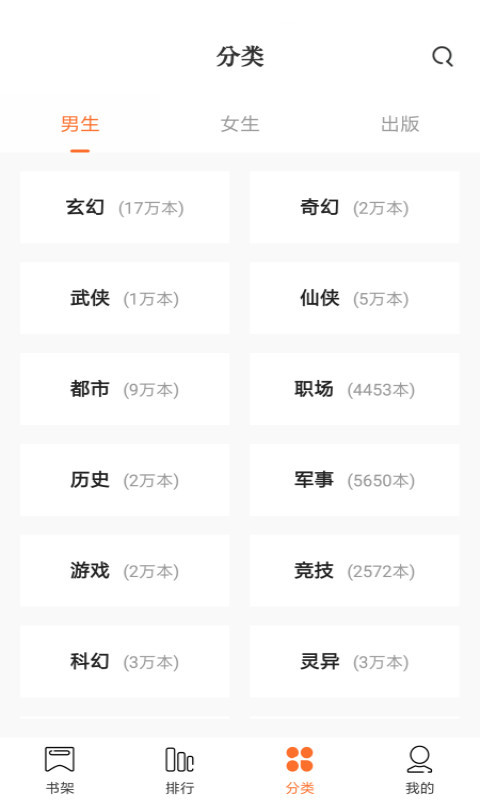Open the 都市 category
Viewport: 480px width, 800px height.
(124, 389)
